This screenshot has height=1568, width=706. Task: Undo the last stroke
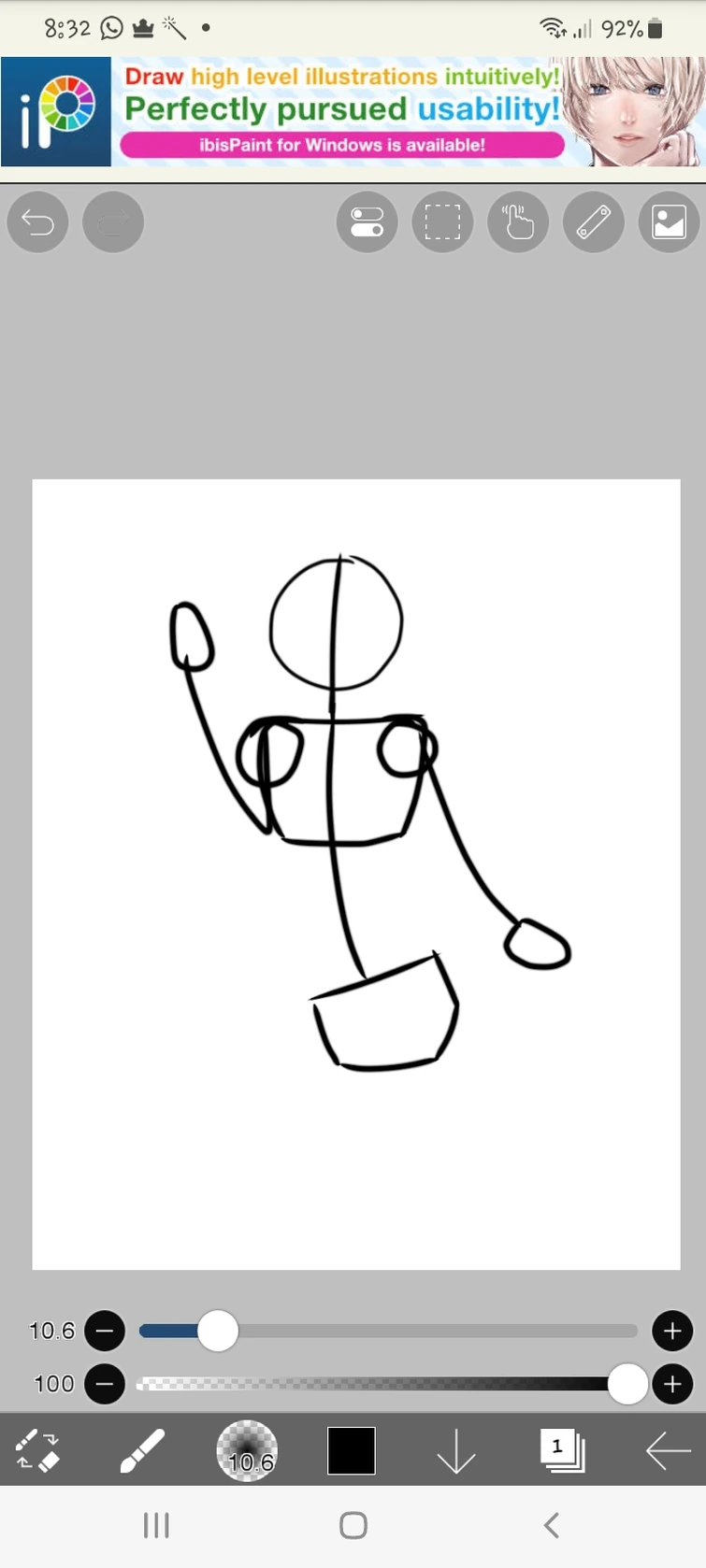[x=37, y=222]
